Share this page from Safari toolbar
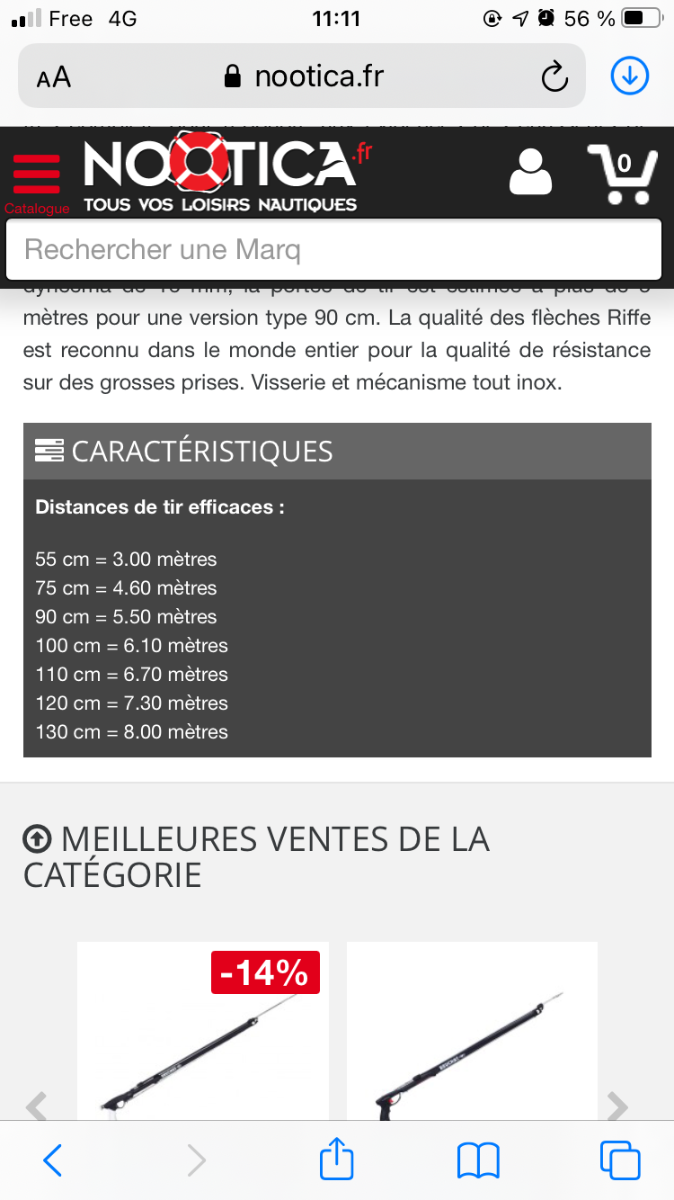The image size is (674, 1200). pyautogui.click(x=337, y=1158)
